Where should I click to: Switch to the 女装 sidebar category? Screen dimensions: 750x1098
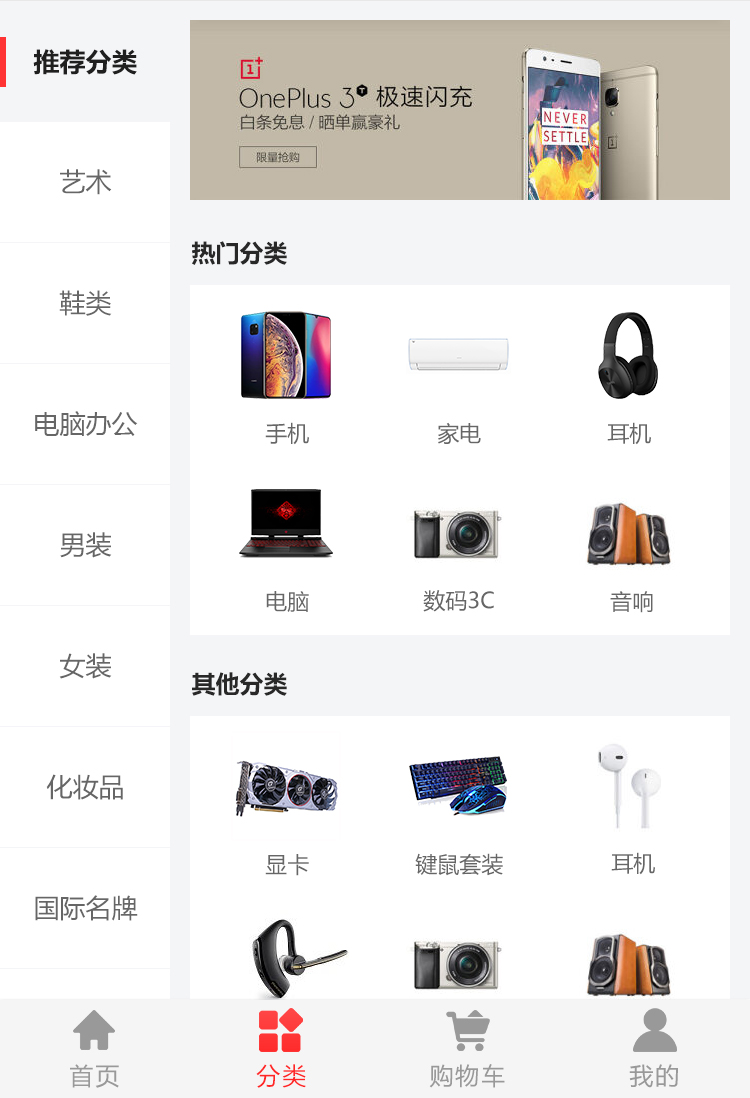[x=85, y=666]
